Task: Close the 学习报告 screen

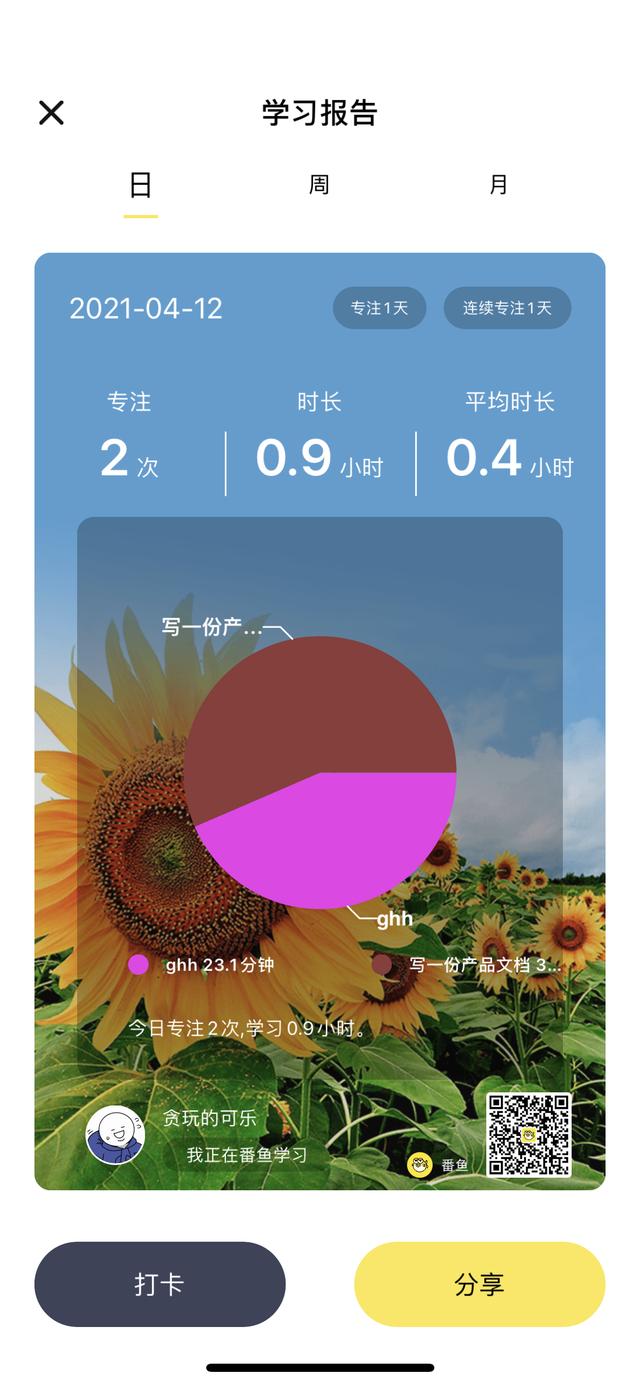Action: (x=51, y=113)
